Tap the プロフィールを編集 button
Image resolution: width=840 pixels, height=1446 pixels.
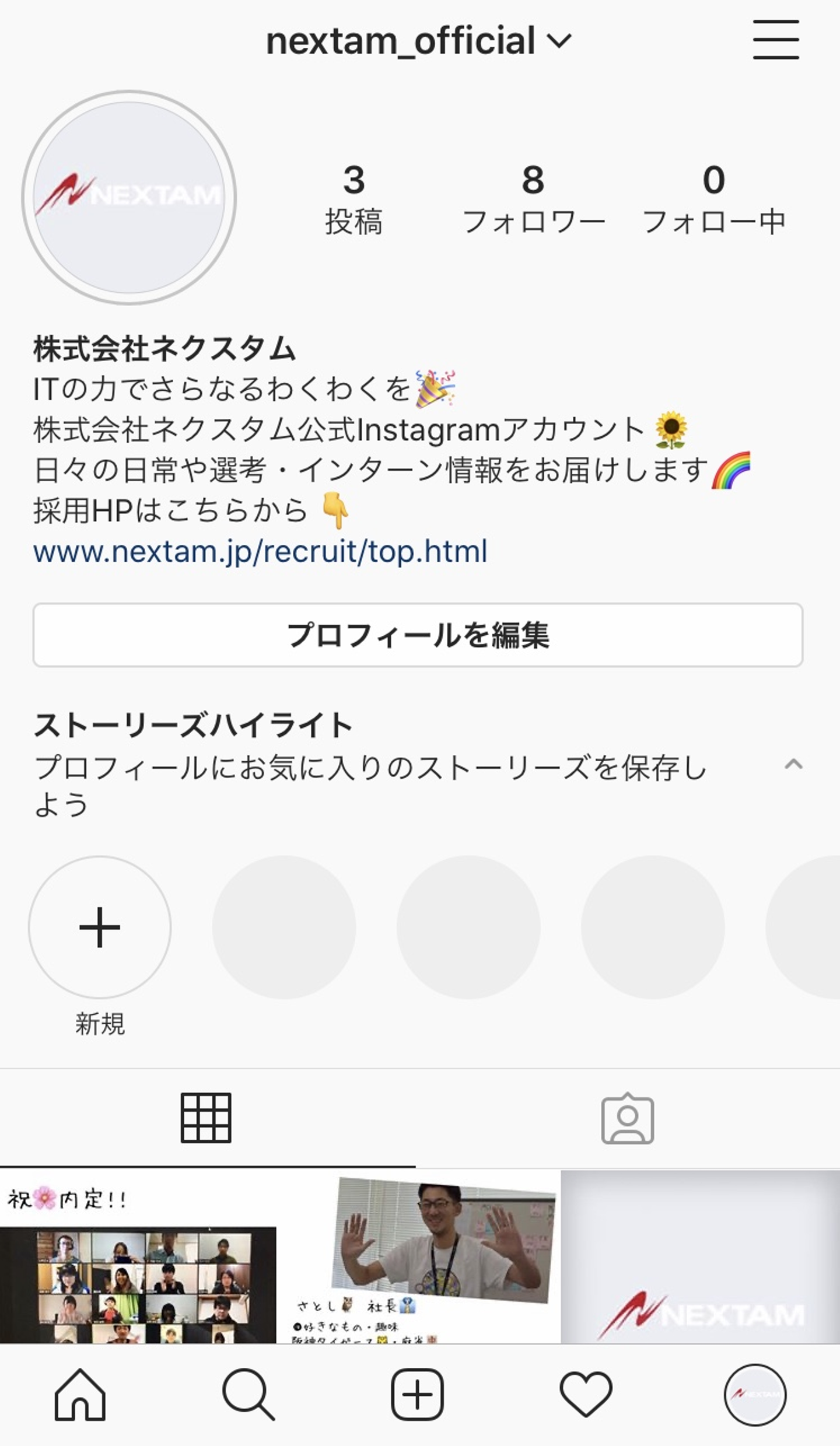click(x=418, y=635)
